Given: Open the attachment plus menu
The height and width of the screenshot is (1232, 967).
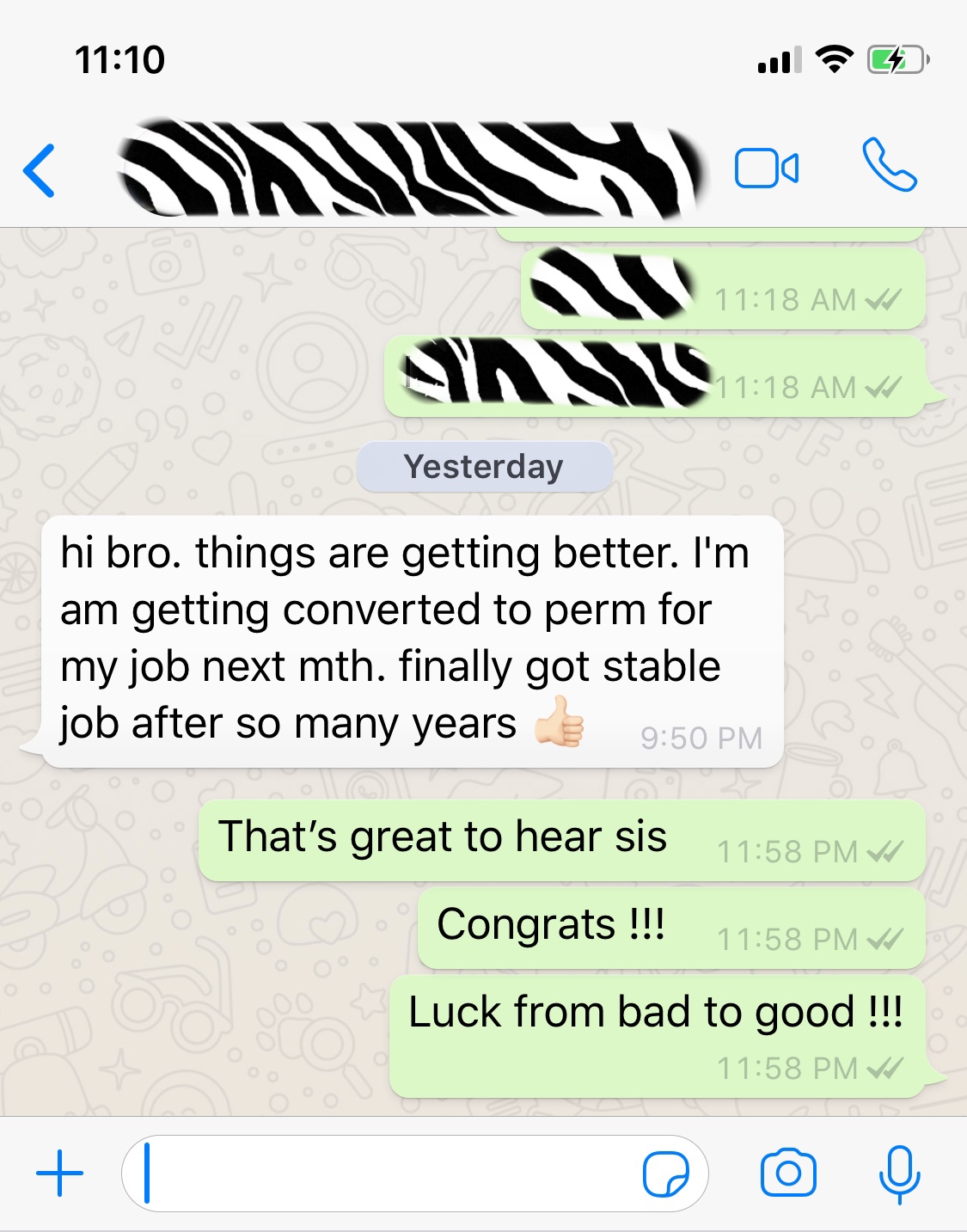Looking at the screenshot, I should [59, 1173].
